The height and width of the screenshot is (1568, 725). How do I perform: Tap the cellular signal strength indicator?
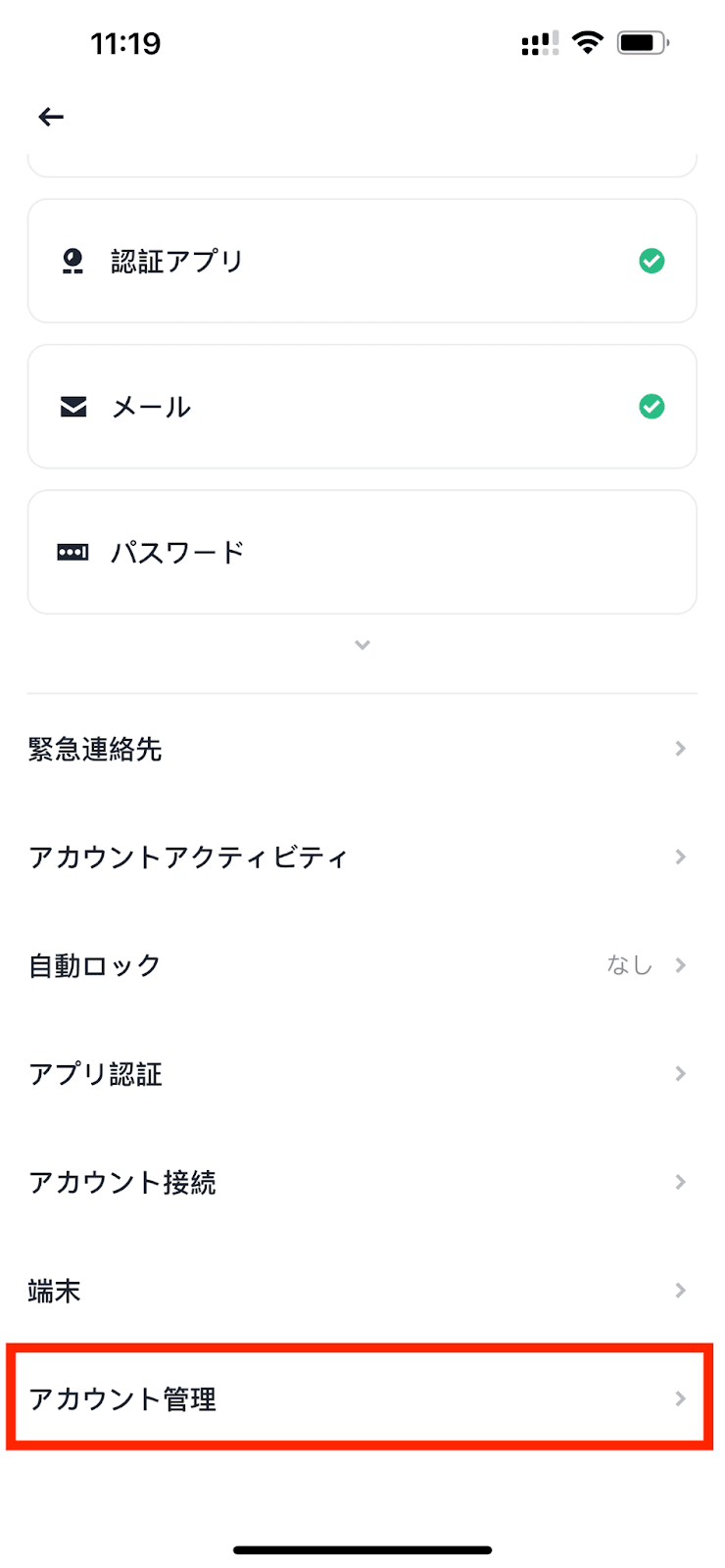pyautogui.click(x=538, y=42)
